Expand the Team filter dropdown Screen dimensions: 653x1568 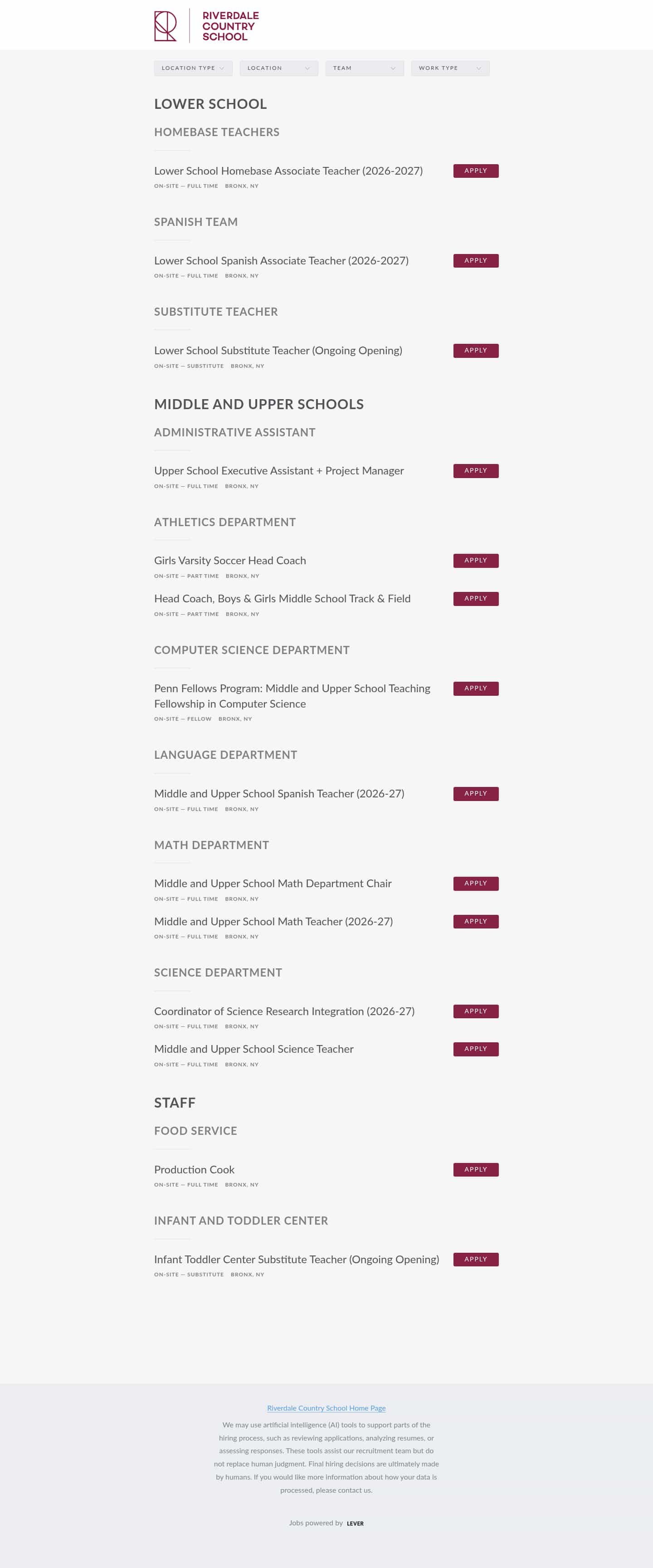(x=364, y=68)
